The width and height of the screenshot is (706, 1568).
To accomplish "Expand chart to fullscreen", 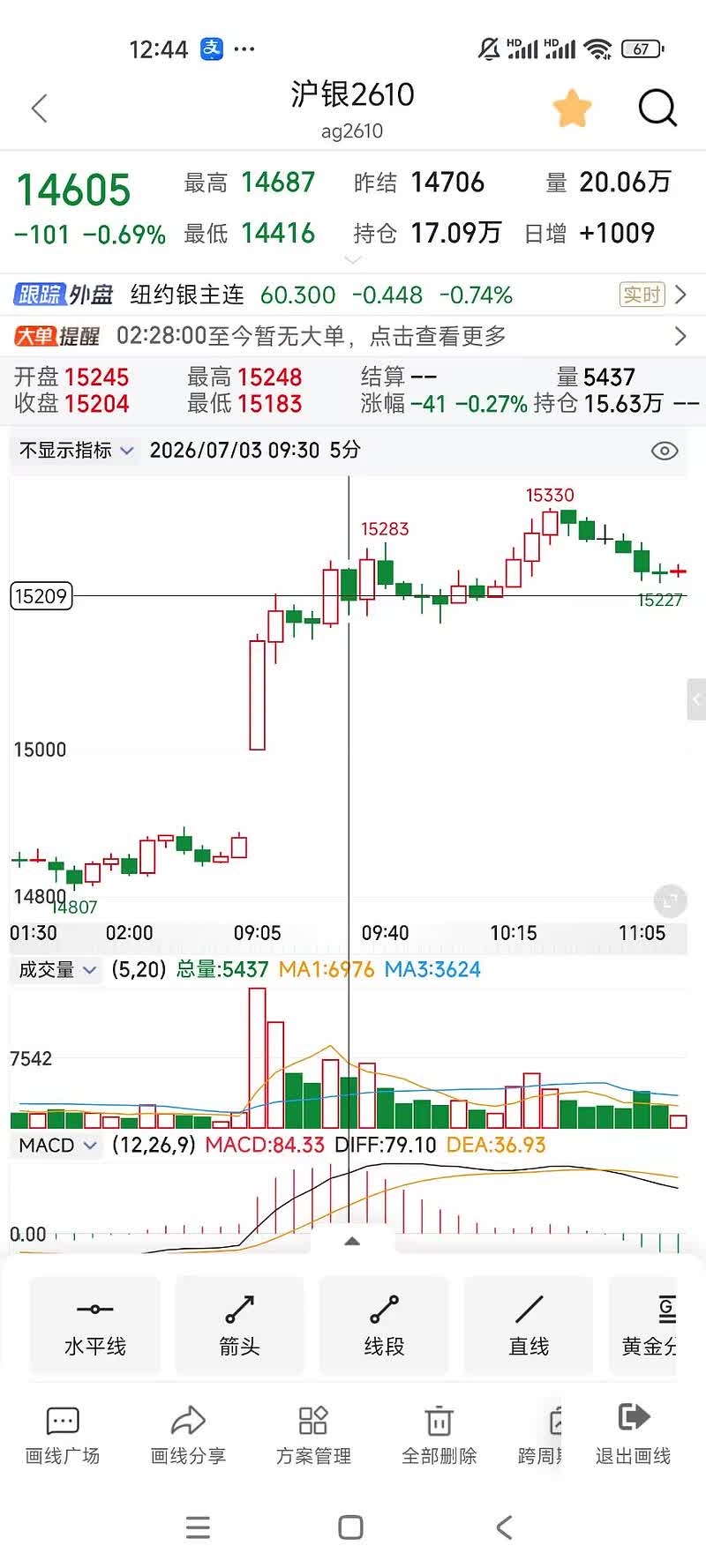I will click(670, 901).
